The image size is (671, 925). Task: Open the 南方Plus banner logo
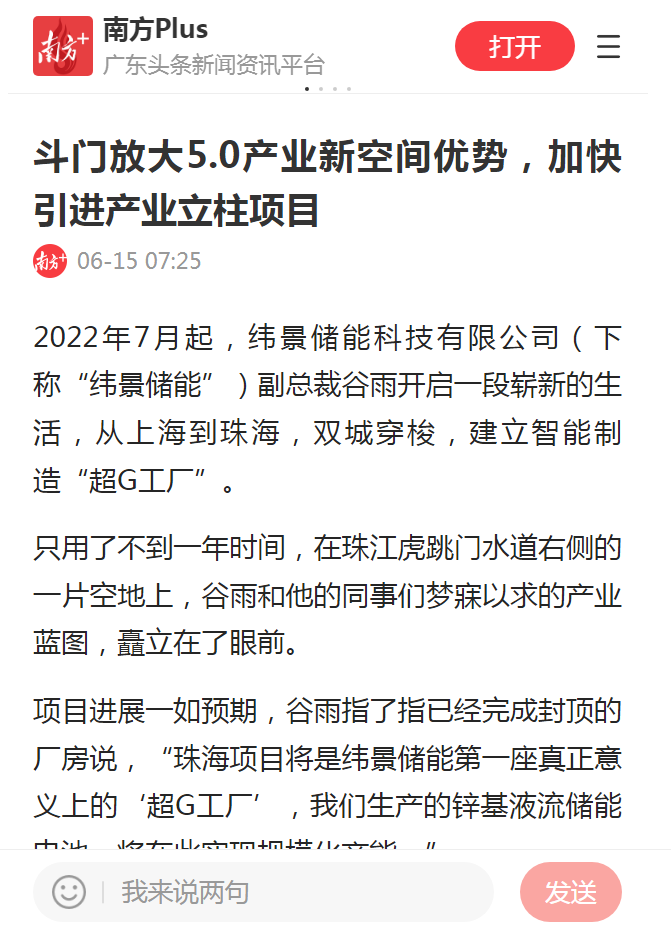click(64, 46)
